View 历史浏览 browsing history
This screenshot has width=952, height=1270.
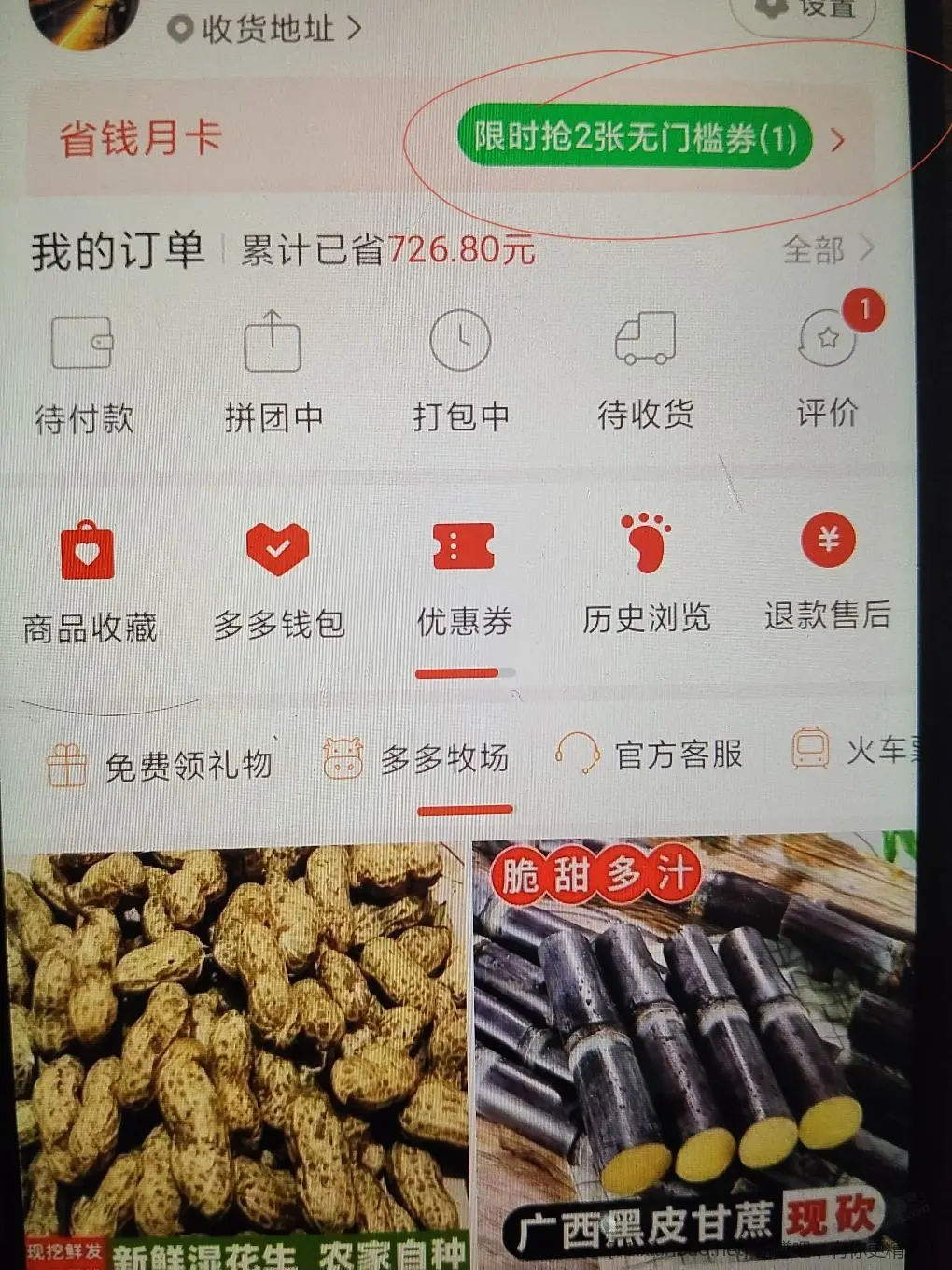[646, 574]
